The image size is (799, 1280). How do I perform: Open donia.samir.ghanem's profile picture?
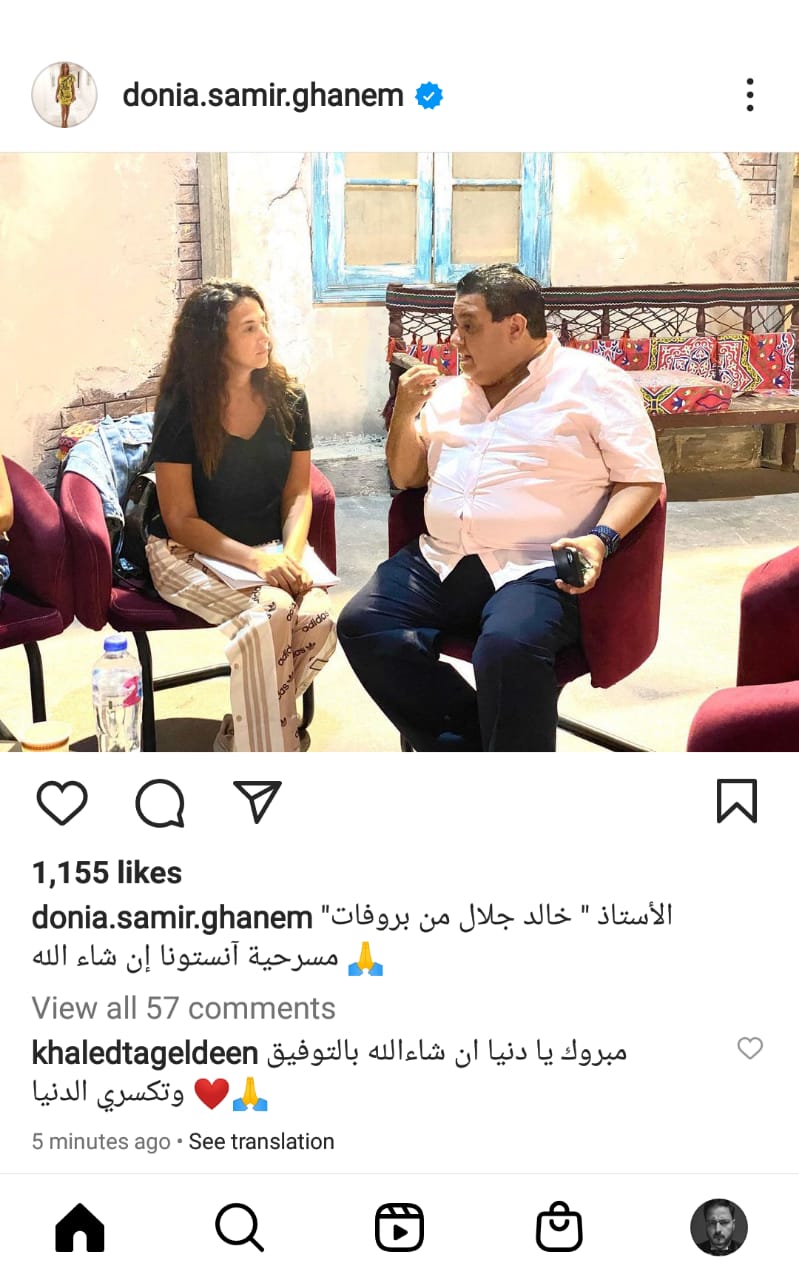click(64, 95)
